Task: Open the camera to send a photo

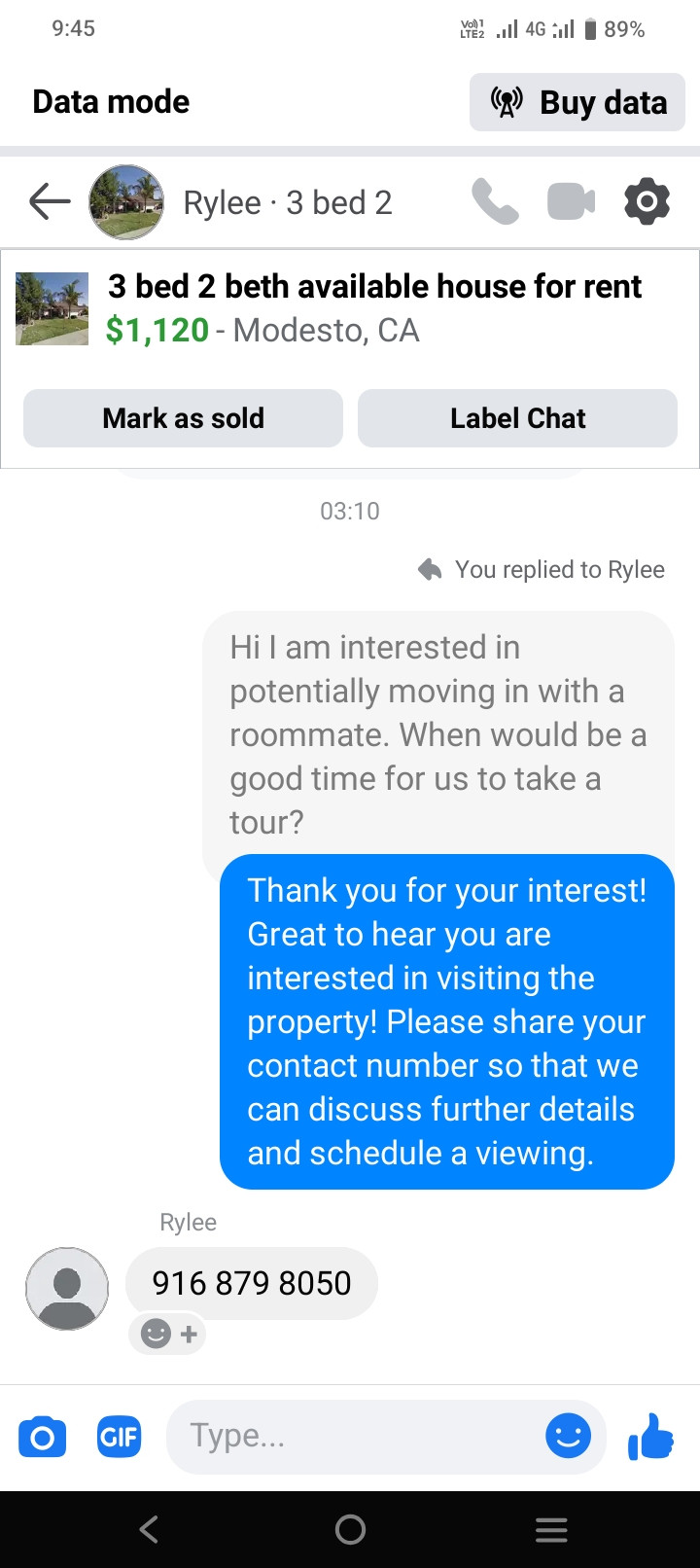Action: pos(43,1437)
